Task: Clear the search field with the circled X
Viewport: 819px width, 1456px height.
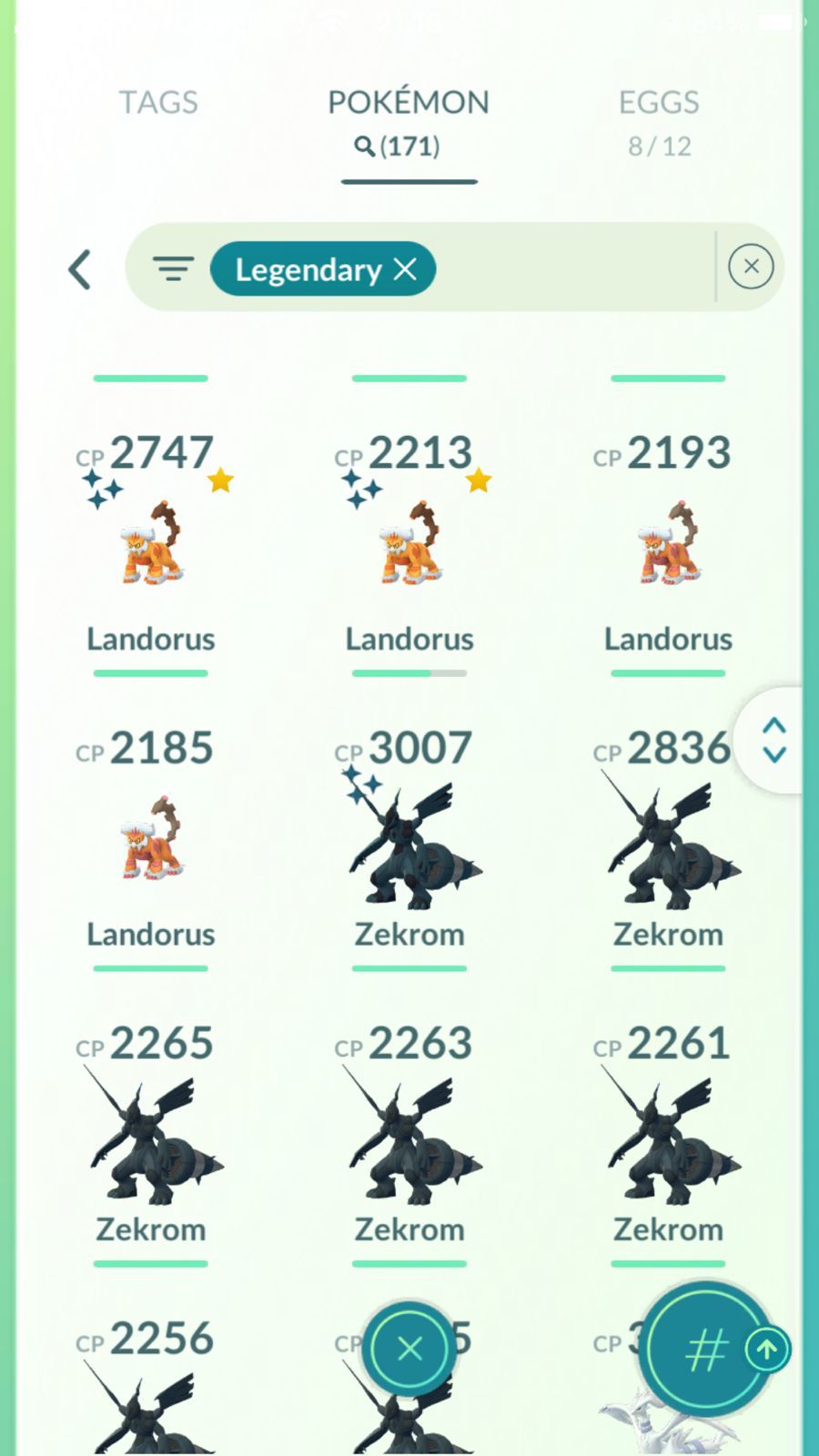Action: pyautogui.click(x=751, y=267)
